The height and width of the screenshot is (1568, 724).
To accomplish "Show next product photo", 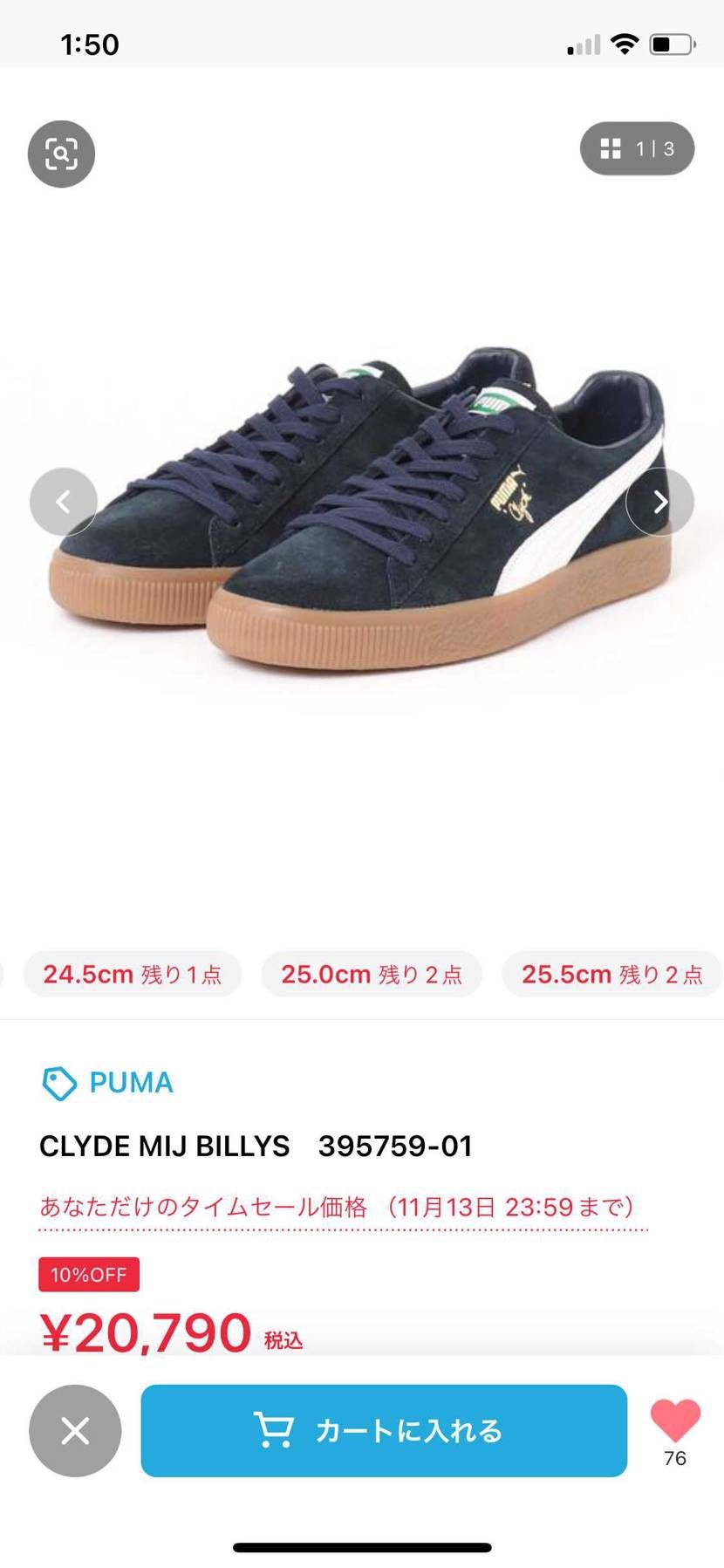I will (659, 502).
